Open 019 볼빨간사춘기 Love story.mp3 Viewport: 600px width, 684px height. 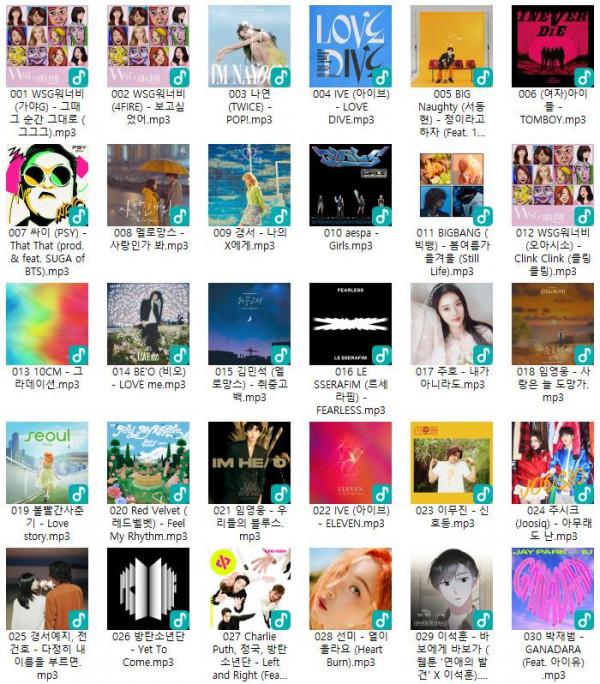[47, 463]
